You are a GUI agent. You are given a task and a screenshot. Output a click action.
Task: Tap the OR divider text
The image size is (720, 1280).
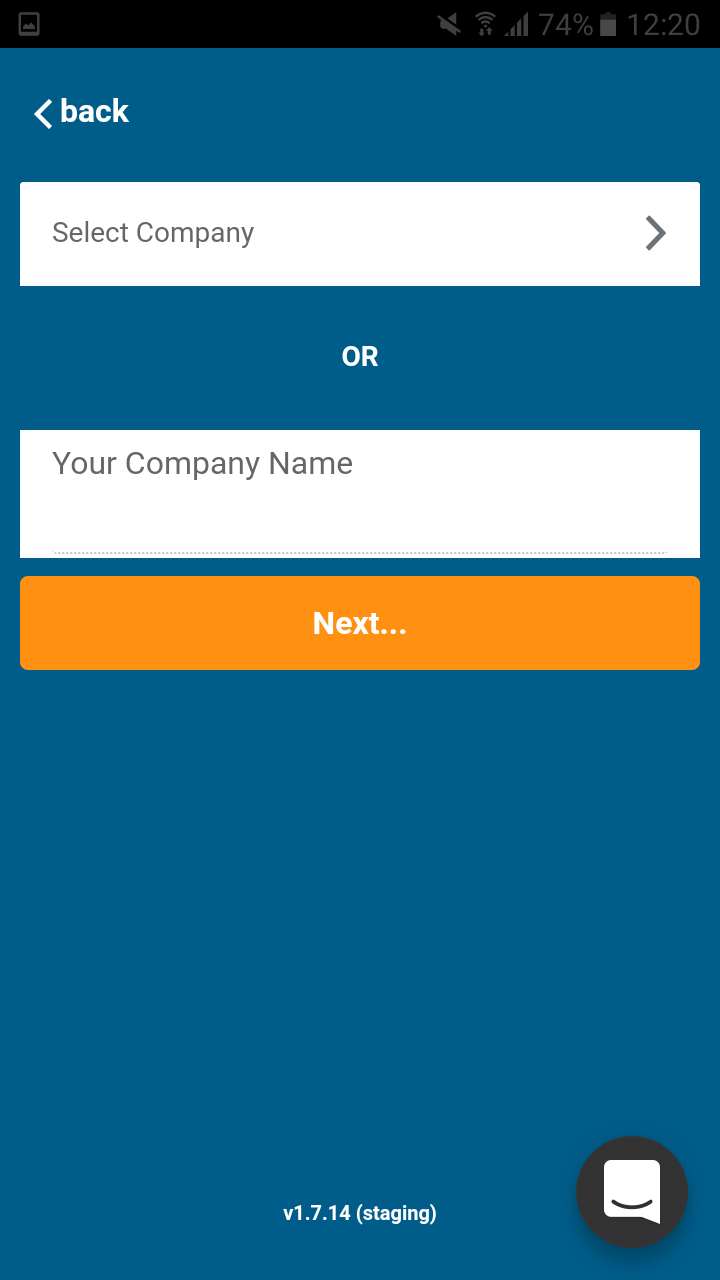[360, 356]
